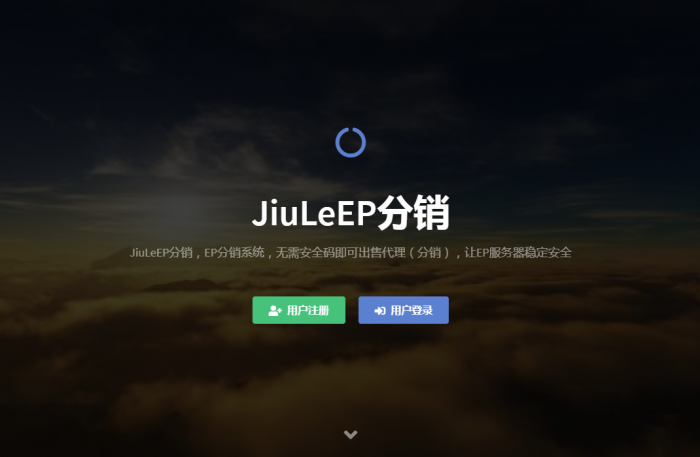Open the blue 用户登录 login button
The height and width of the screenshot is (457, 700).
coord(403,310)
